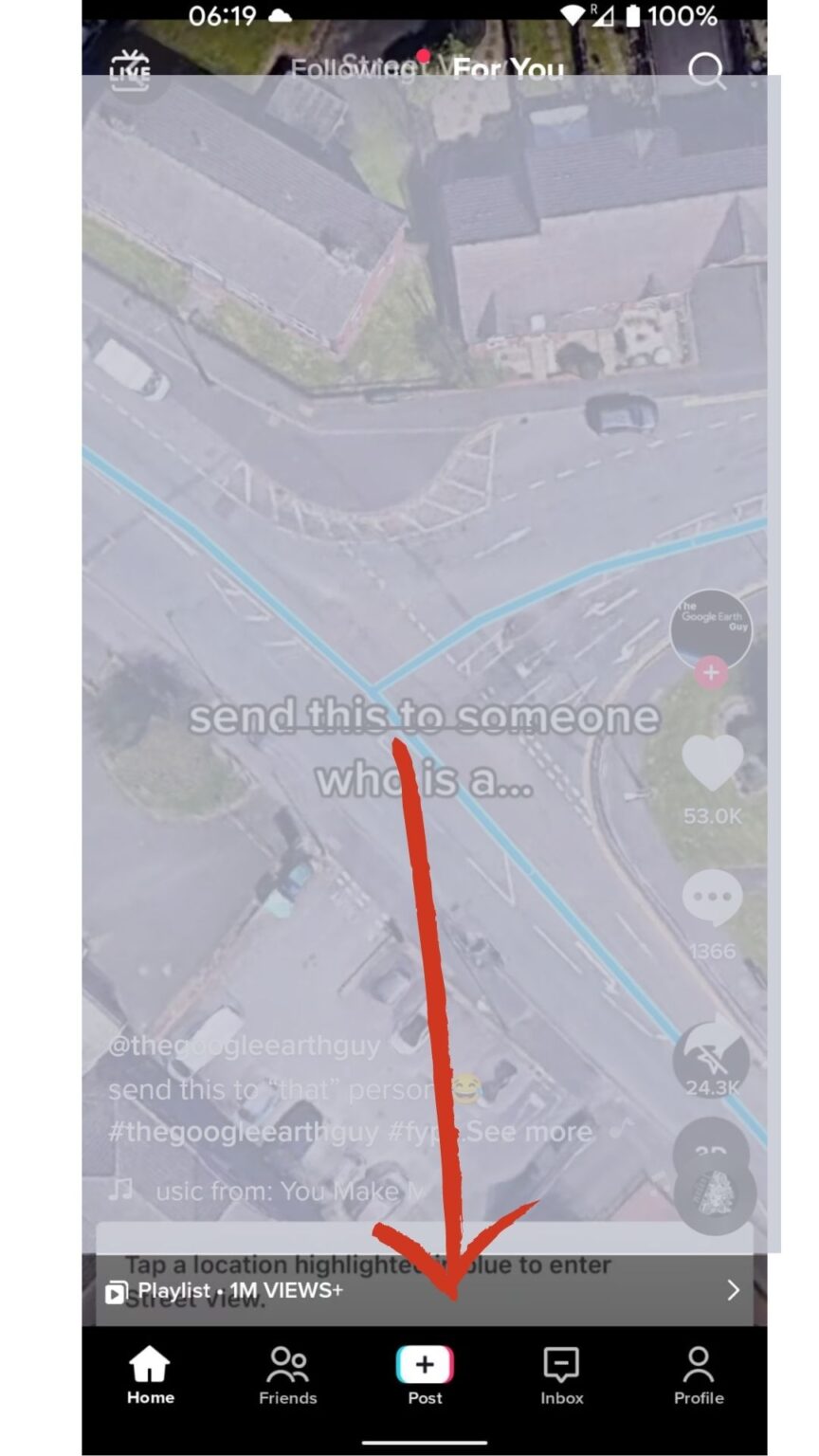The height and width of the screenshot is (1456, 819).
Task: Go to the Profile tab
Action: tap(699, 1375)
